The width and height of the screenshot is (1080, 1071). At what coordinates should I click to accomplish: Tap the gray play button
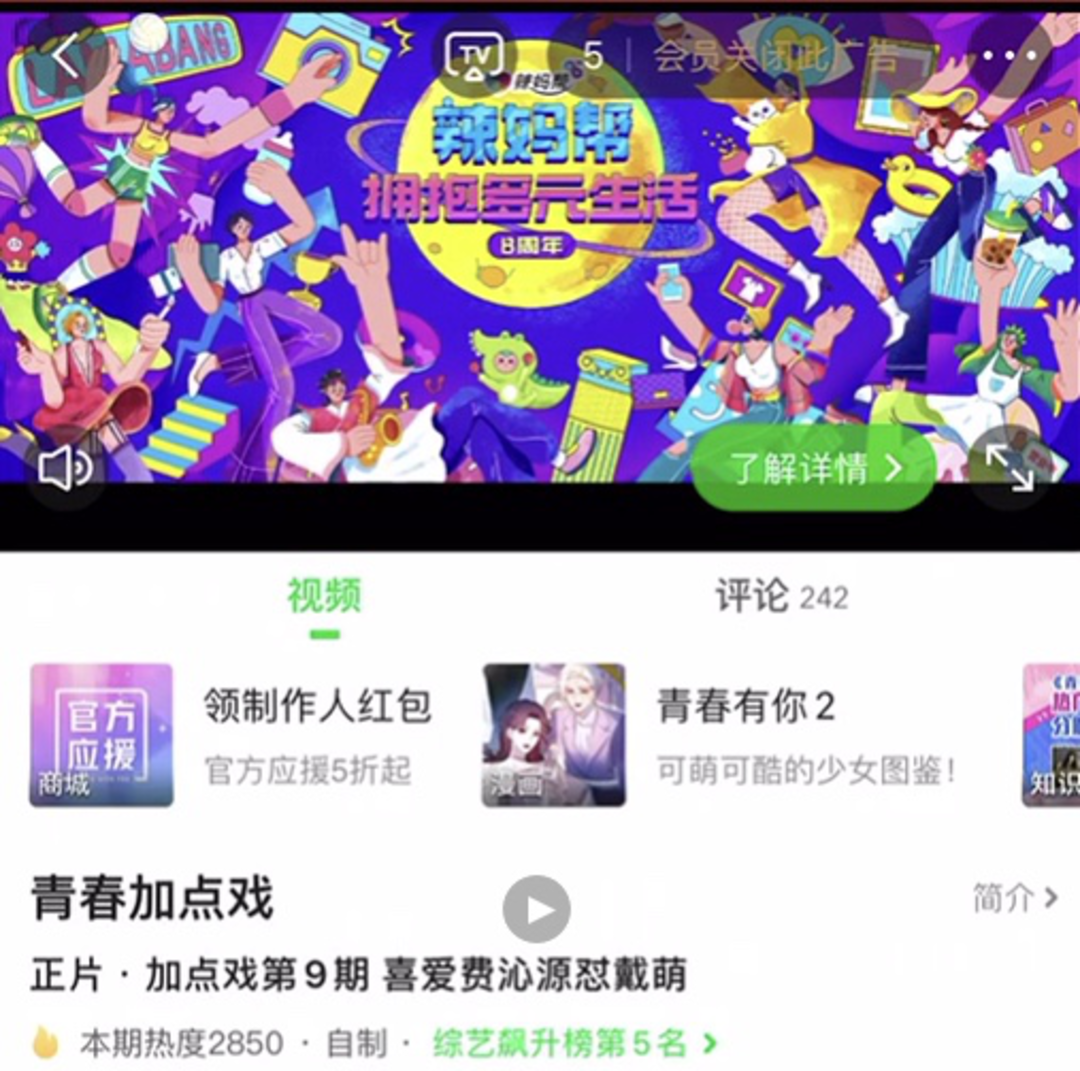[x=536, y=909]
